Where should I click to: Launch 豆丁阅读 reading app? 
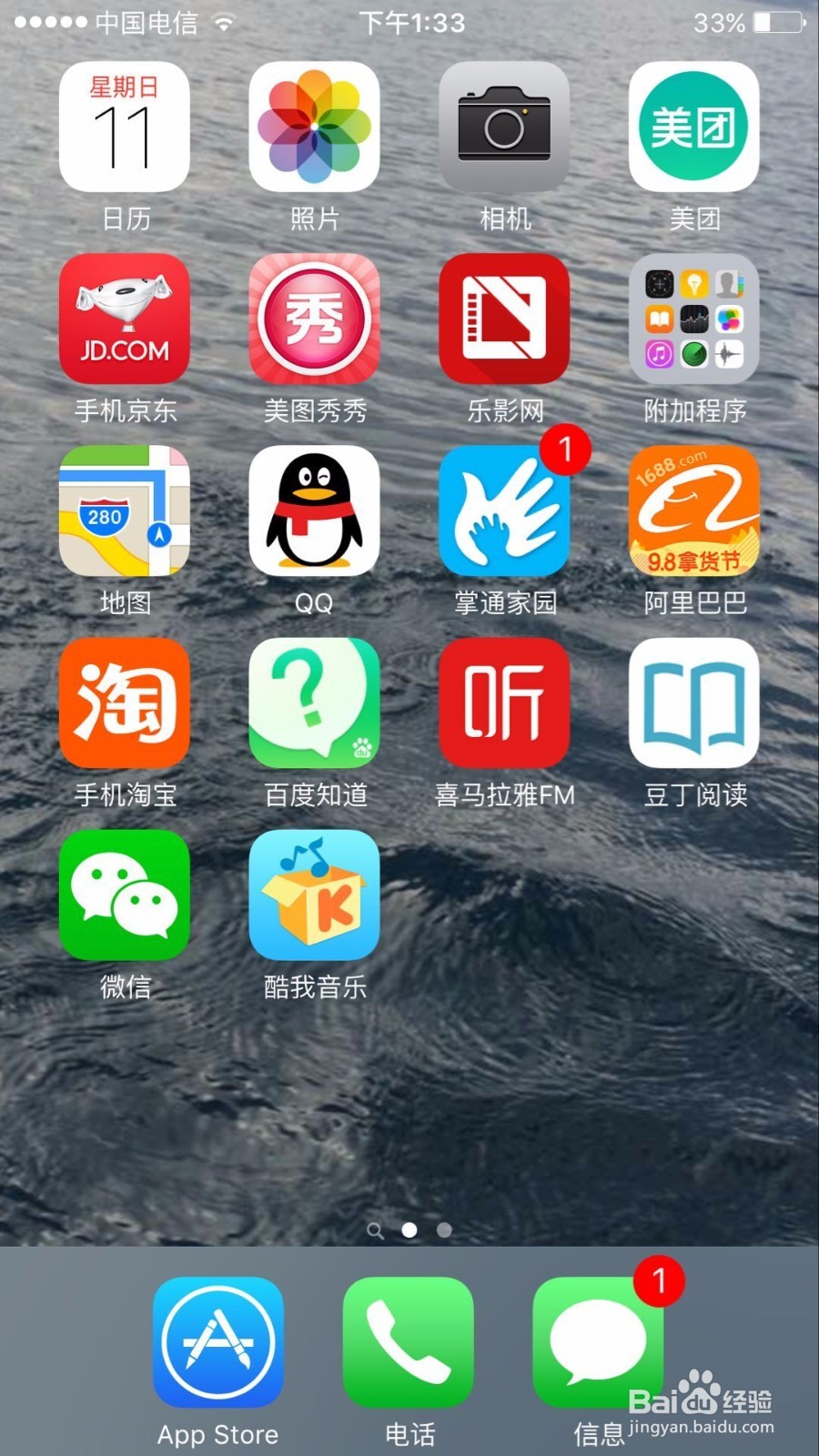(693, 703)
